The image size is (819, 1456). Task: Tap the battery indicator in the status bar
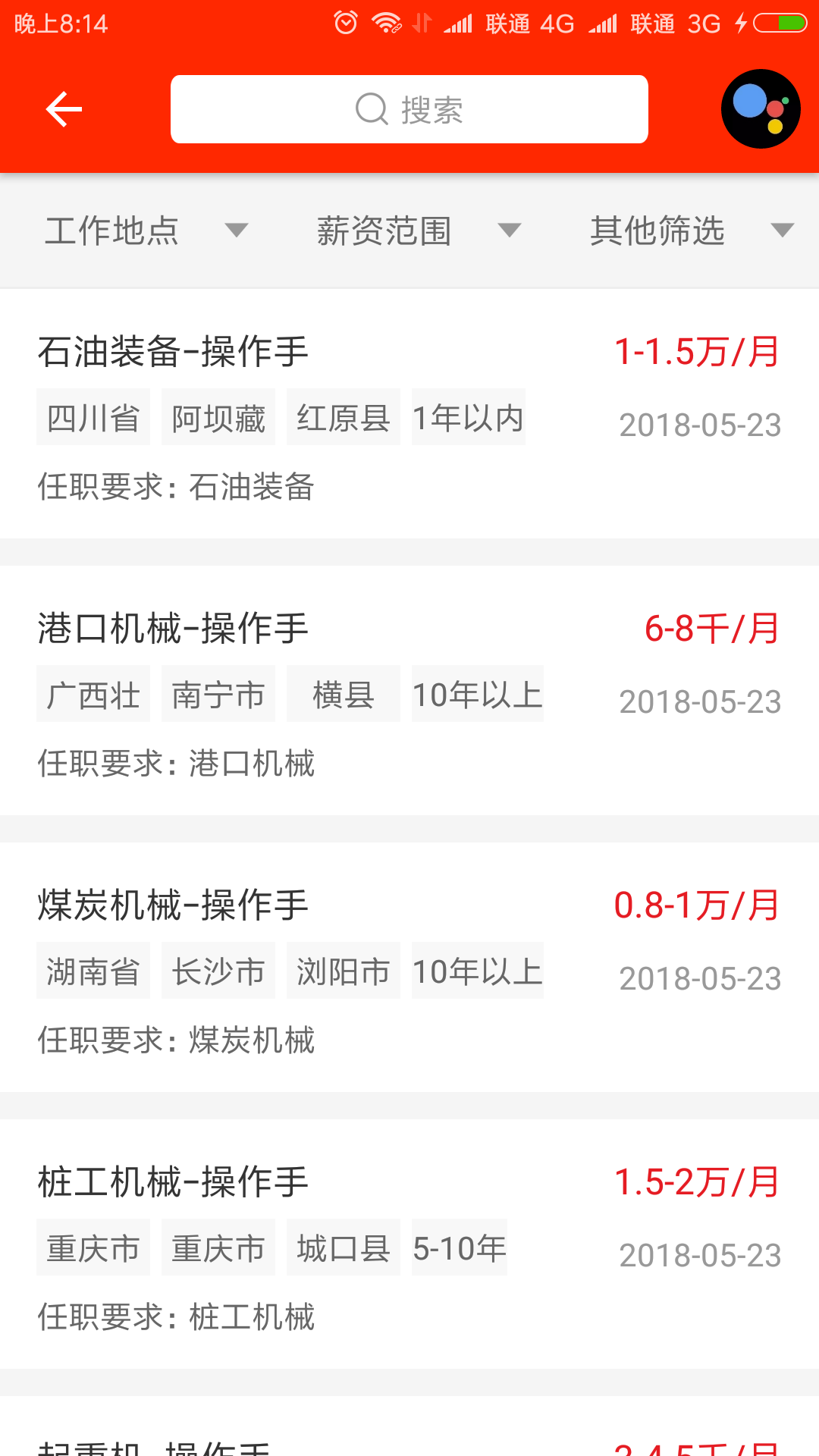(x=780, y=23)
